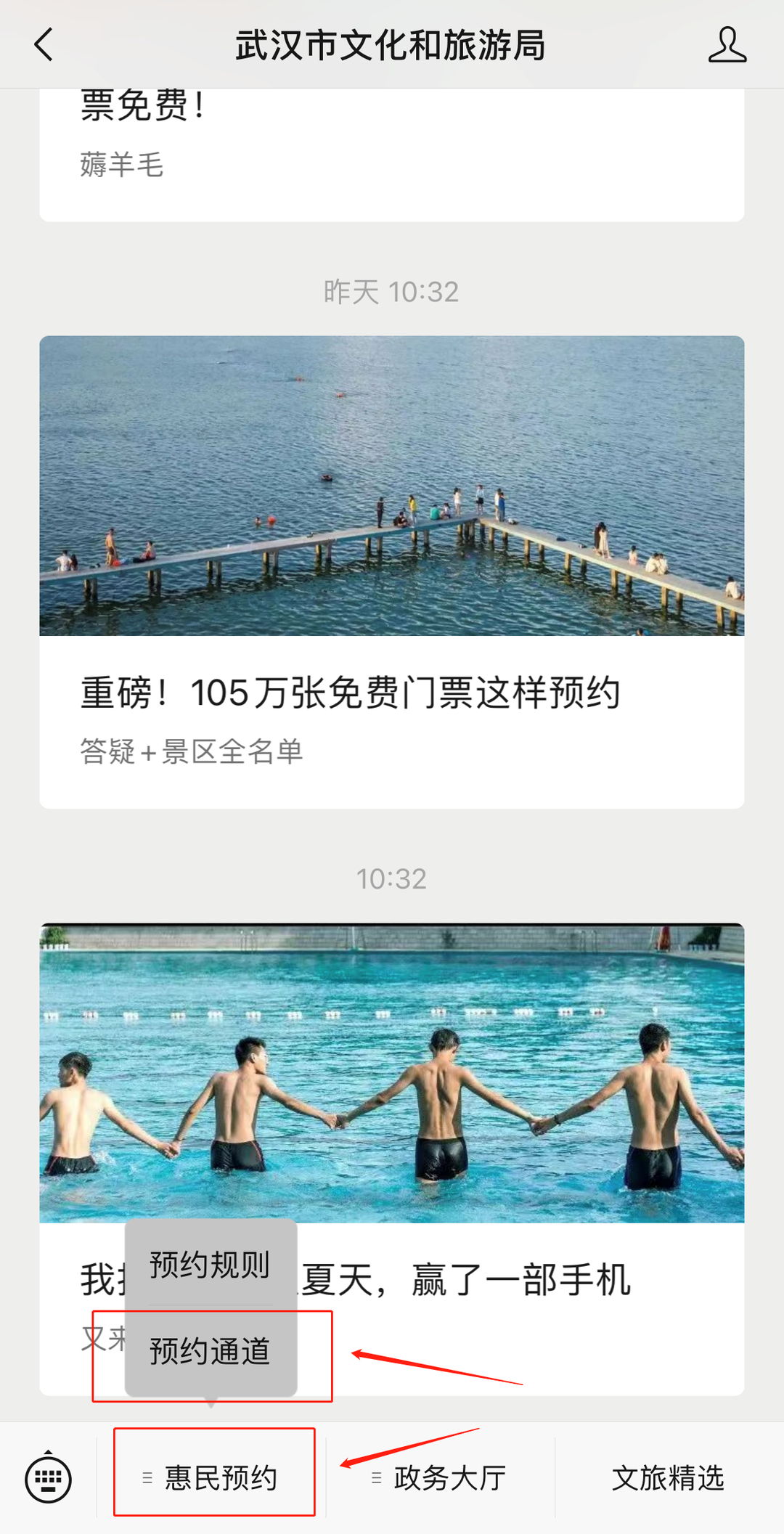Go back from 武汉市文化和旅游局 page
Image resolution: width=784 pixels, height=1534 pixels.
point(44,45)
